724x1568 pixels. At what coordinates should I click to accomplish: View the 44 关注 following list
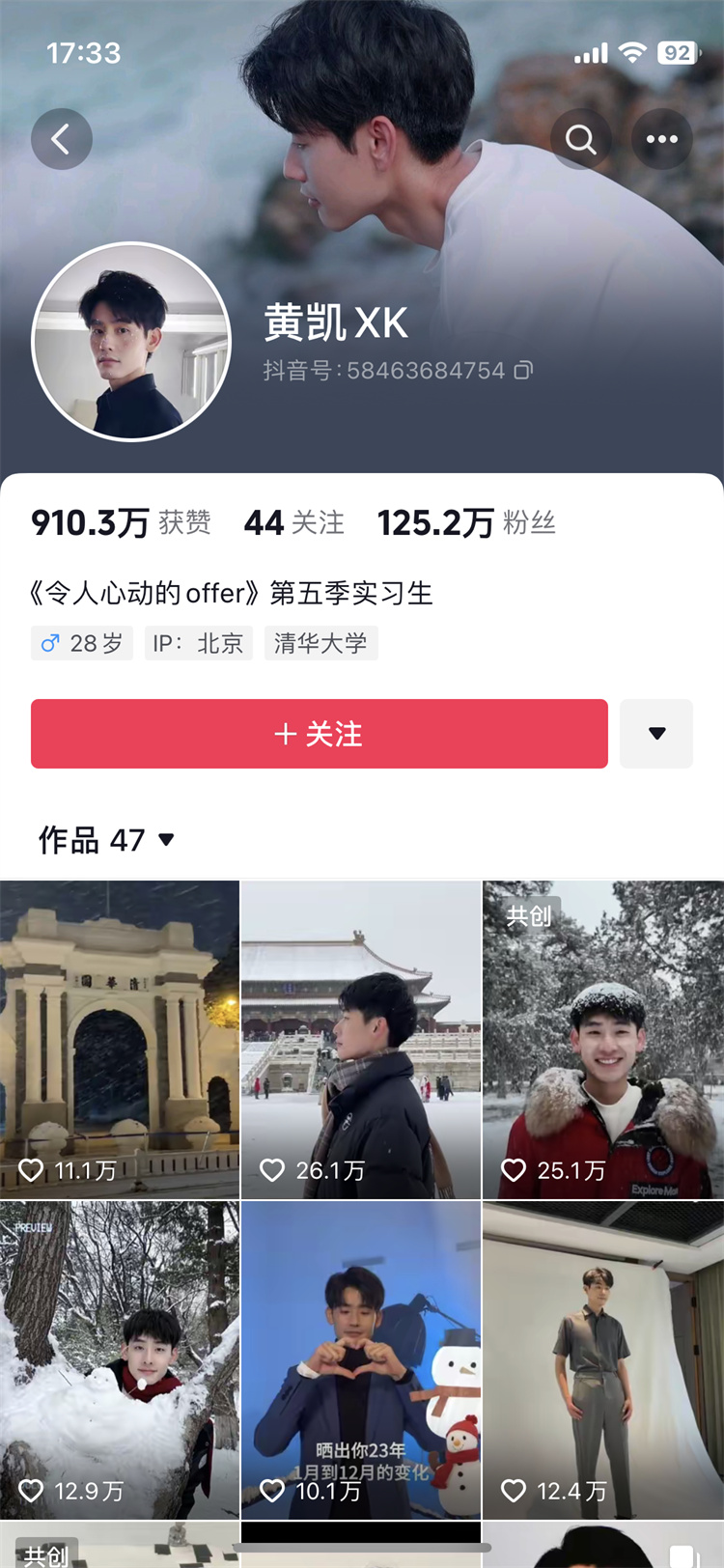293,522
